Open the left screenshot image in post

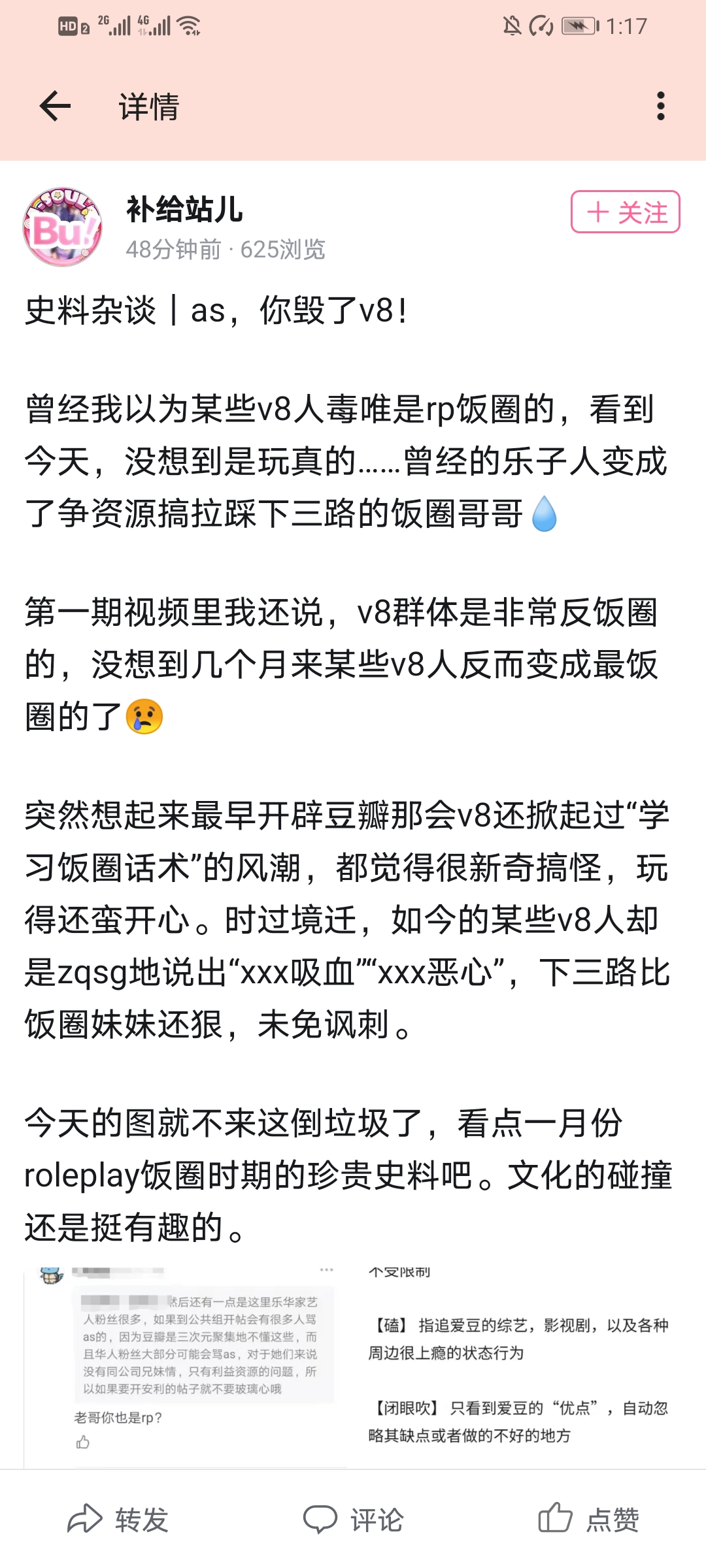click(x=186, y=1367)
